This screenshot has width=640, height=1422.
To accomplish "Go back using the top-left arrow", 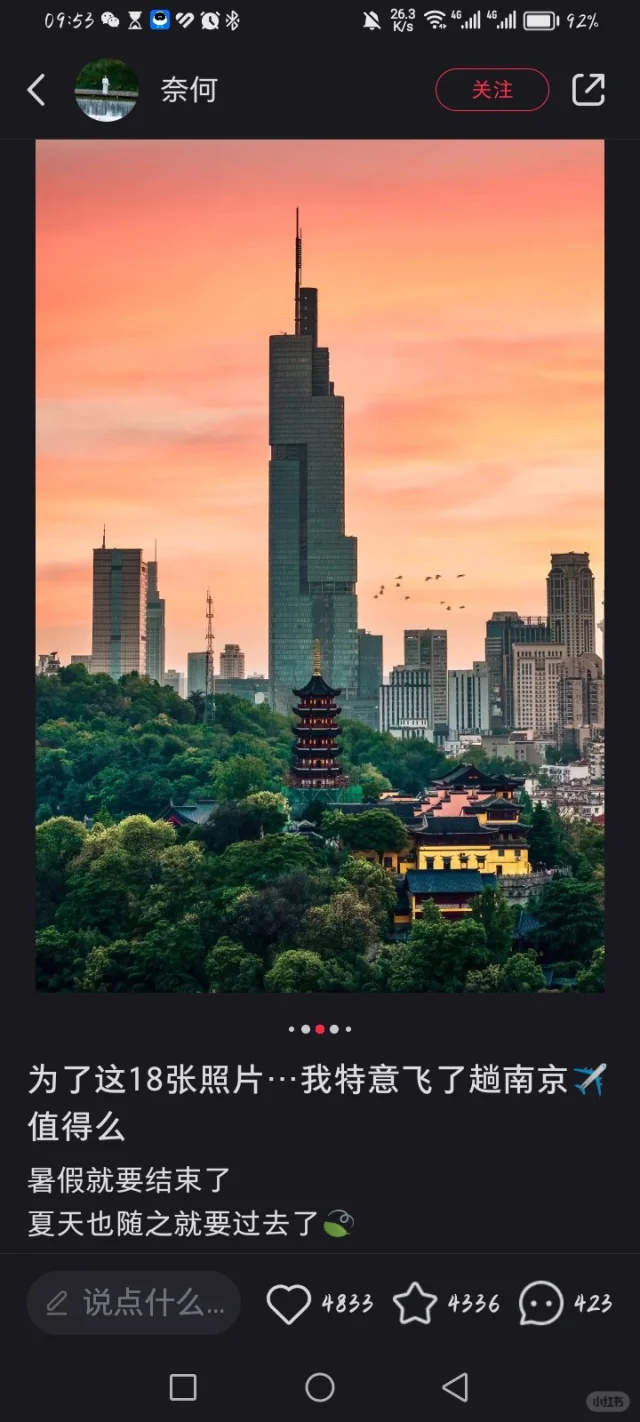I will tap(36, 90).
